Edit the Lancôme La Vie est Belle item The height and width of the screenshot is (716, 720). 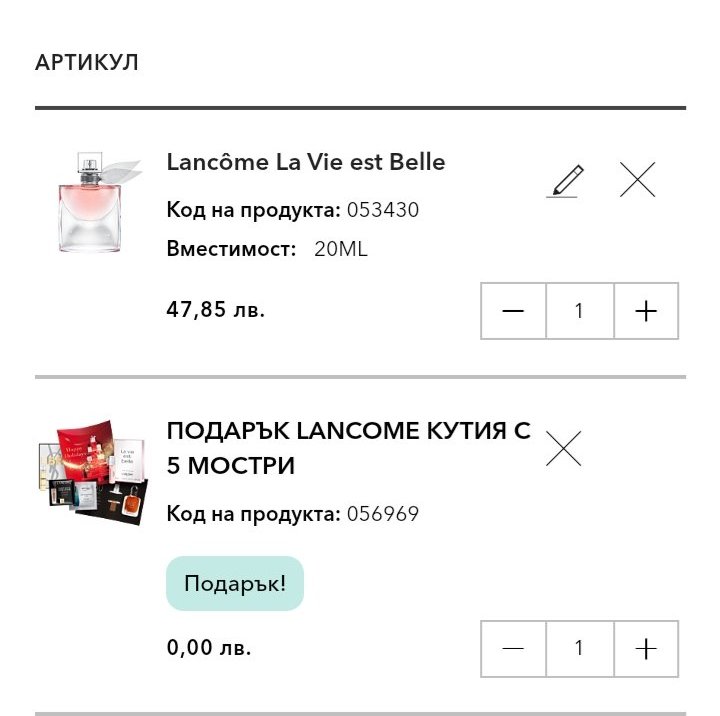566,181
